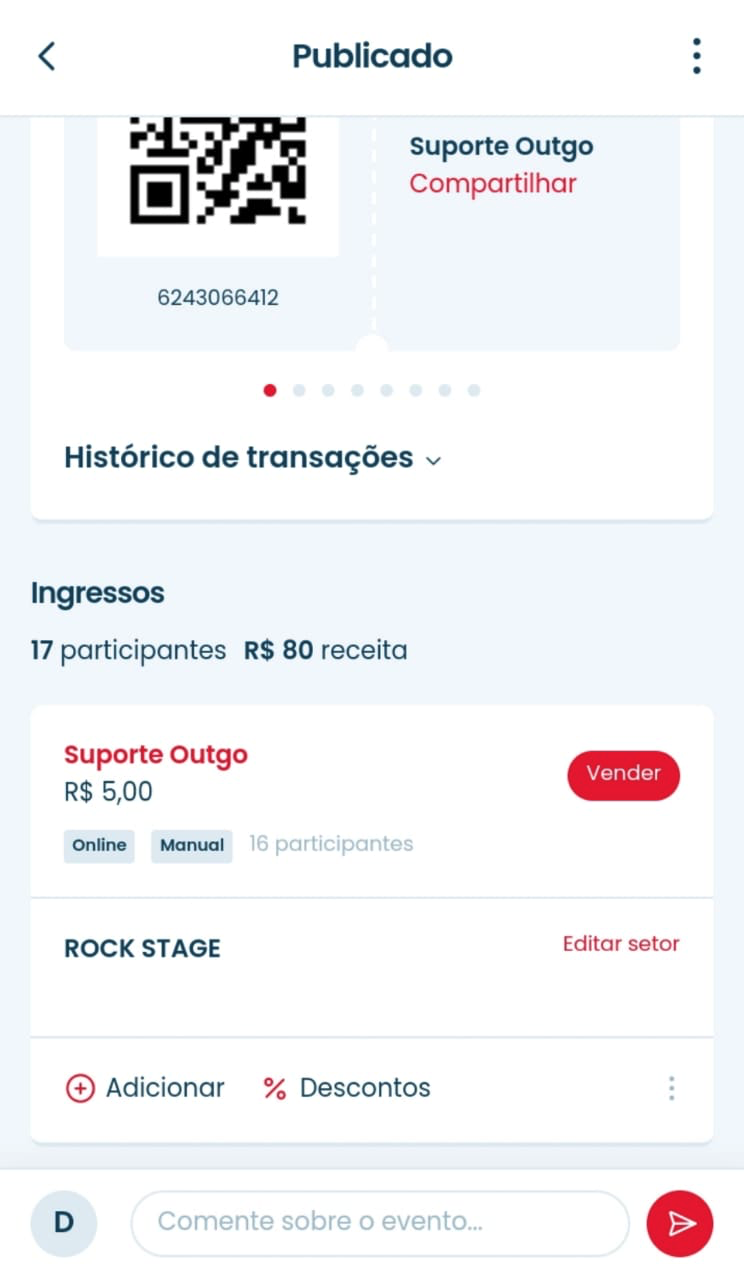This screenshot has height=1280, width=744.
Task: Open Editar setor for ROCK STAGE
Action: 620,944
